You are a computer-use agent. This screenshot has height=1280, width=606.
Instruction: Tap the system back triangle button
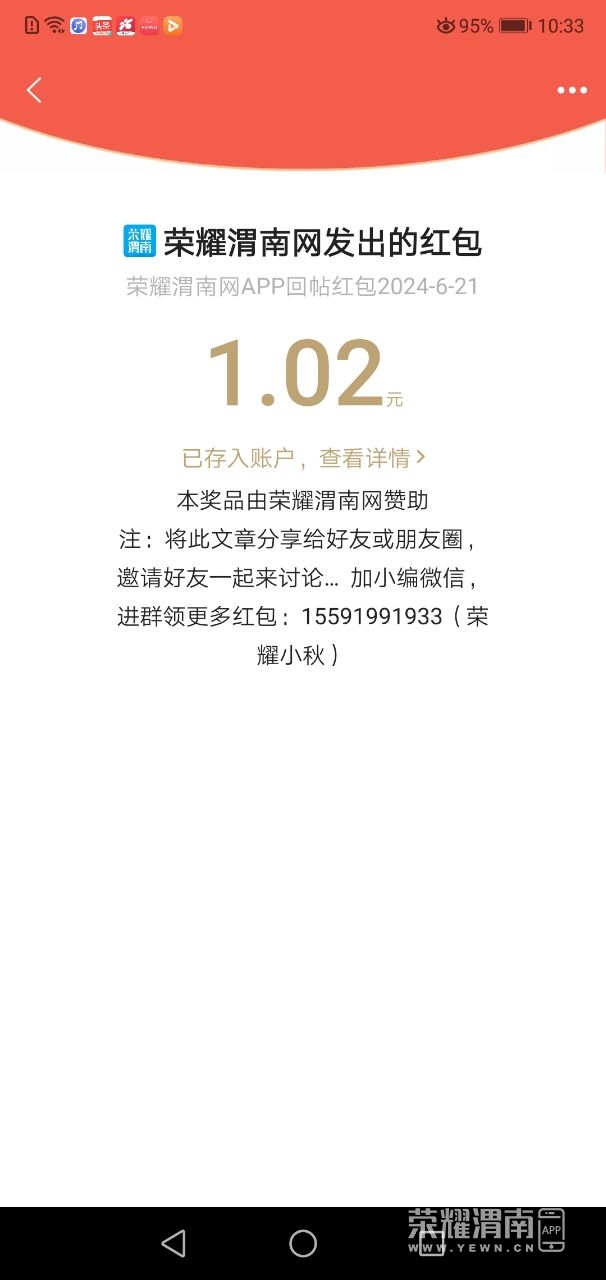coord(173,1243)
